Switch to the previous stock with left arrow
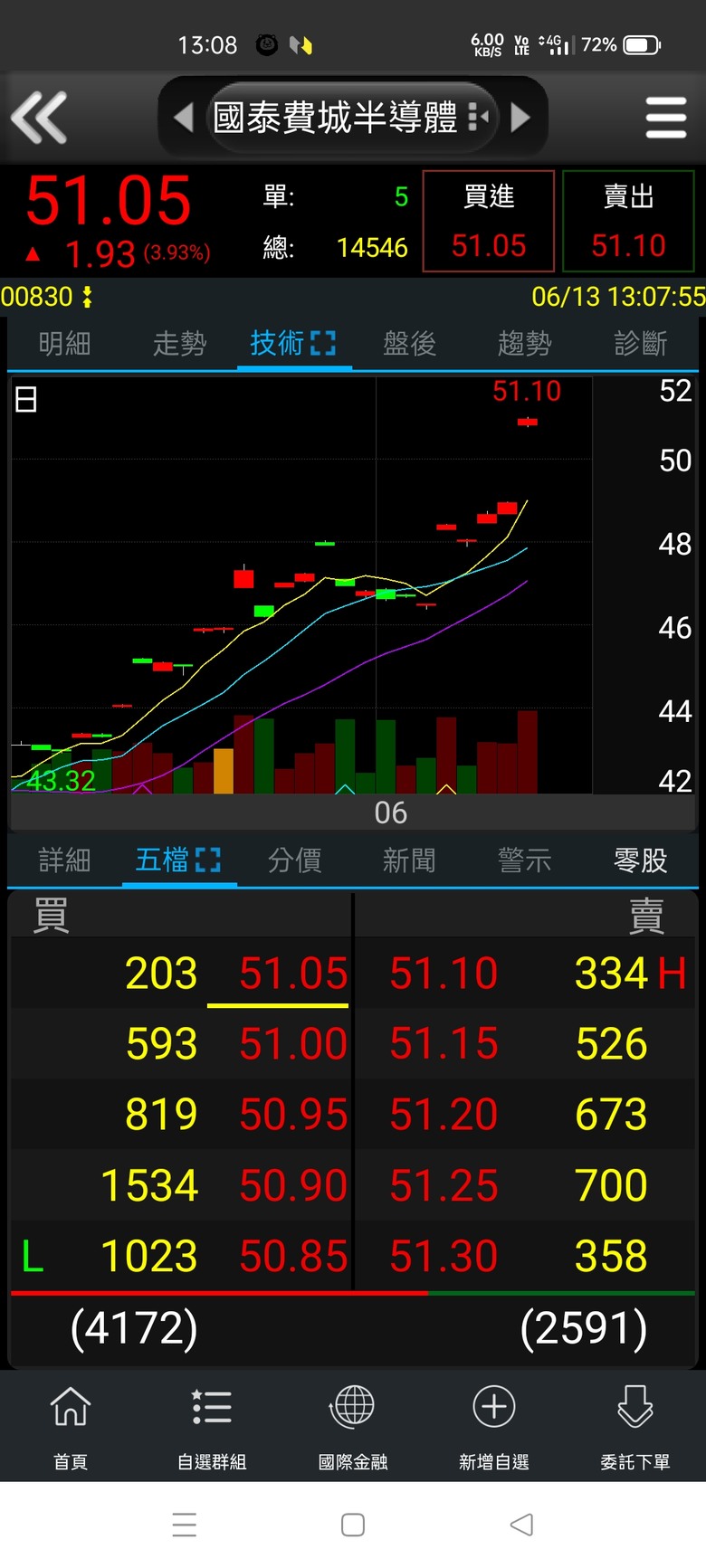 [184, 118]
